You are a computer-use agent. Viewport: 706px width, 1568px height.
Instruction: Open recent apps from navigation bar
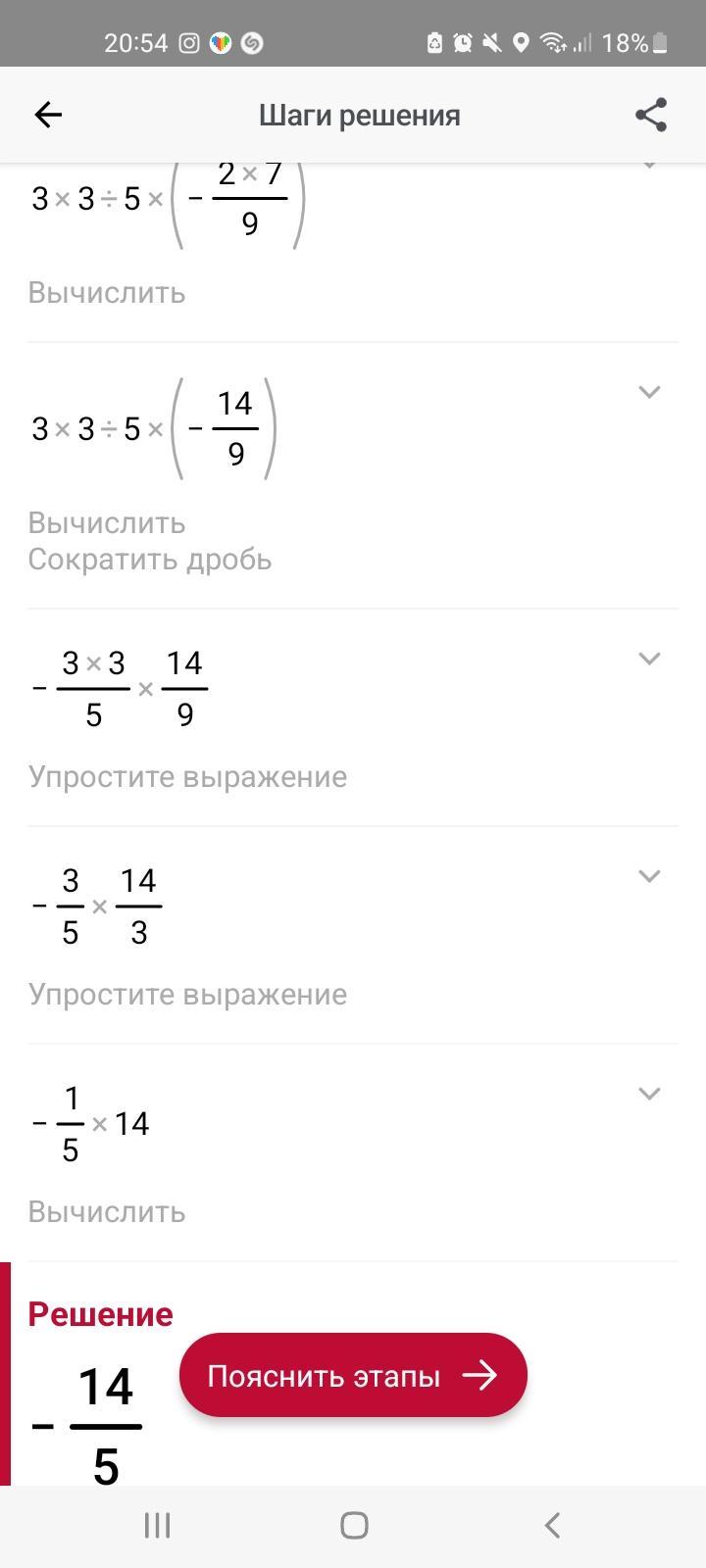tap(157, 1525)
